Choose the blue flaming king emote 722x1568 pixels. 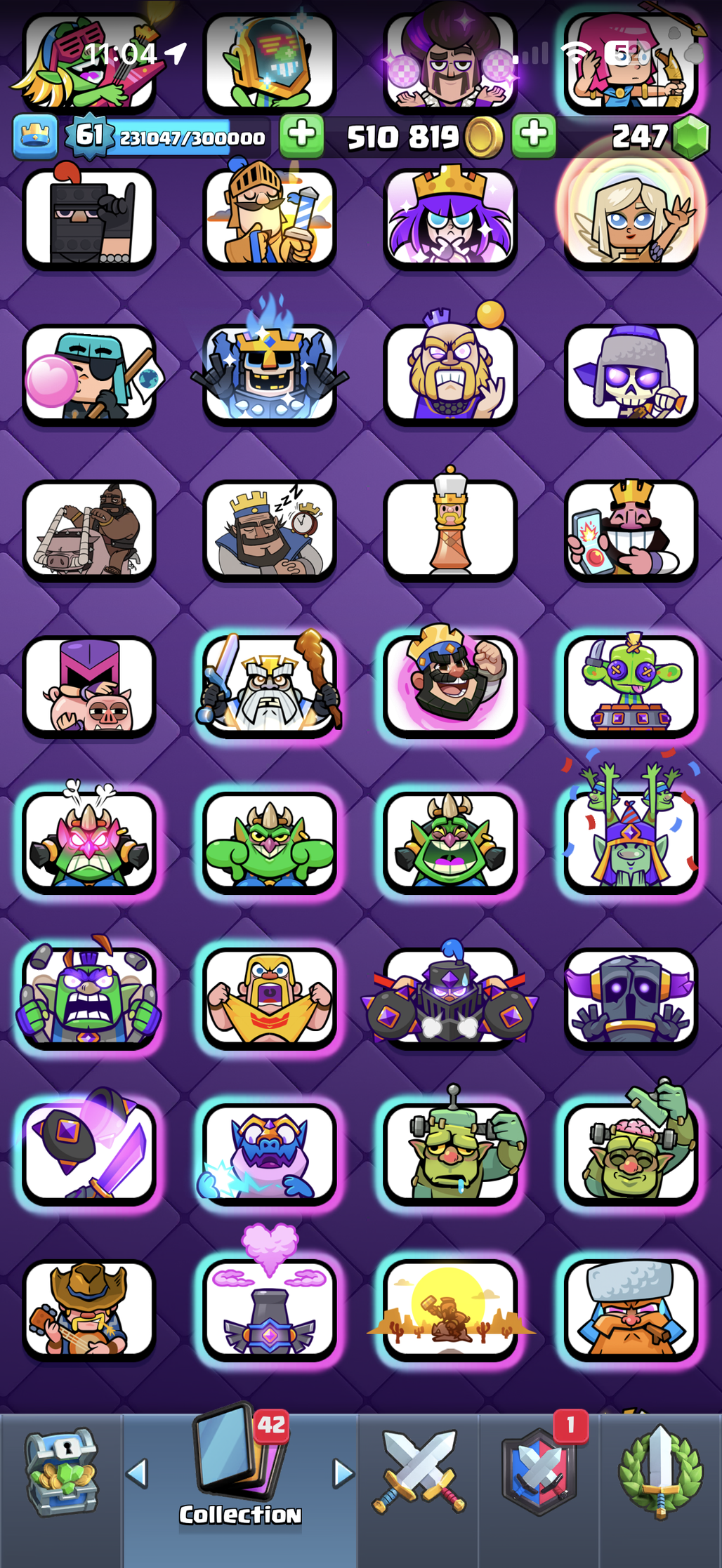point(270,375)
